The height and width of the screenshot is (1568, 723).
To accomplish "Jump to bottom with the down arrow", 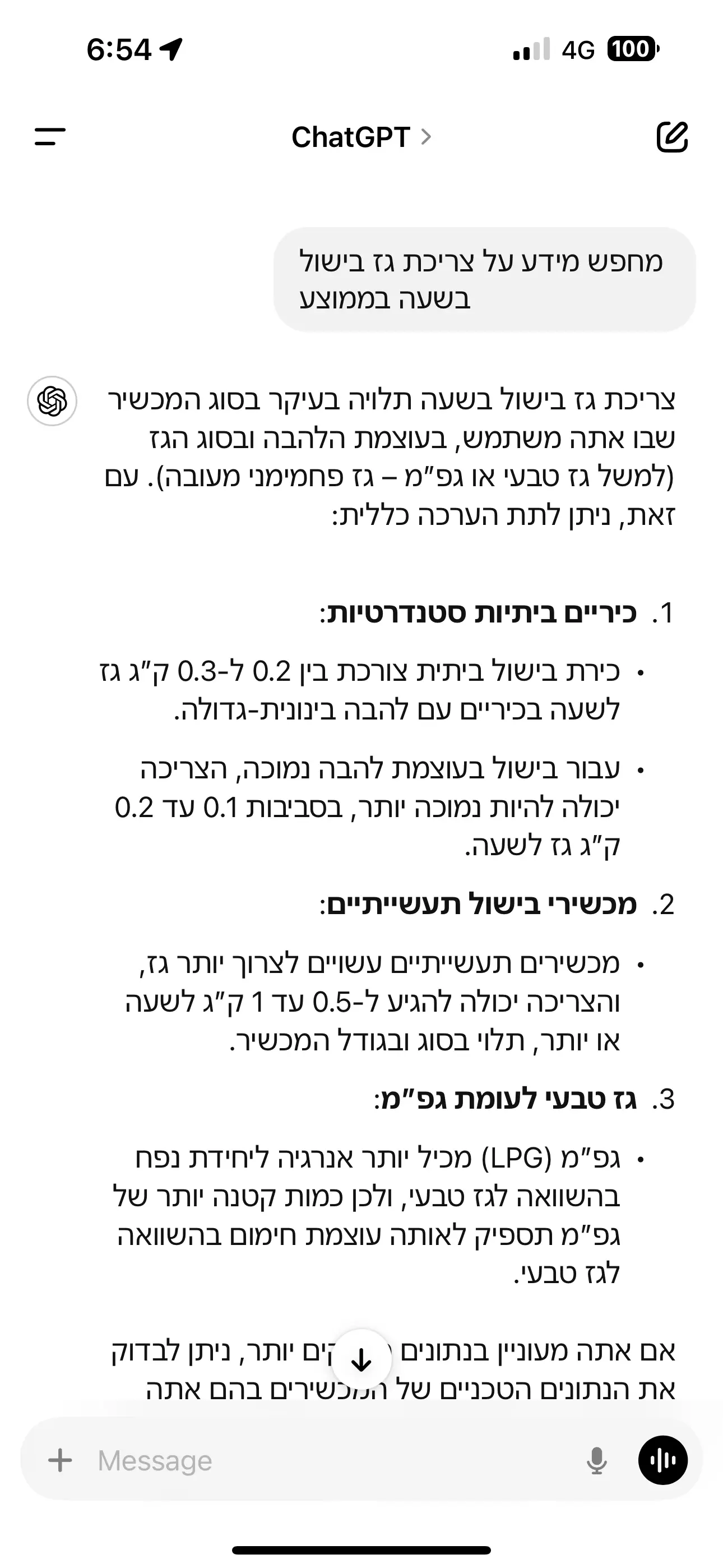I will (x=361, y=1359).
